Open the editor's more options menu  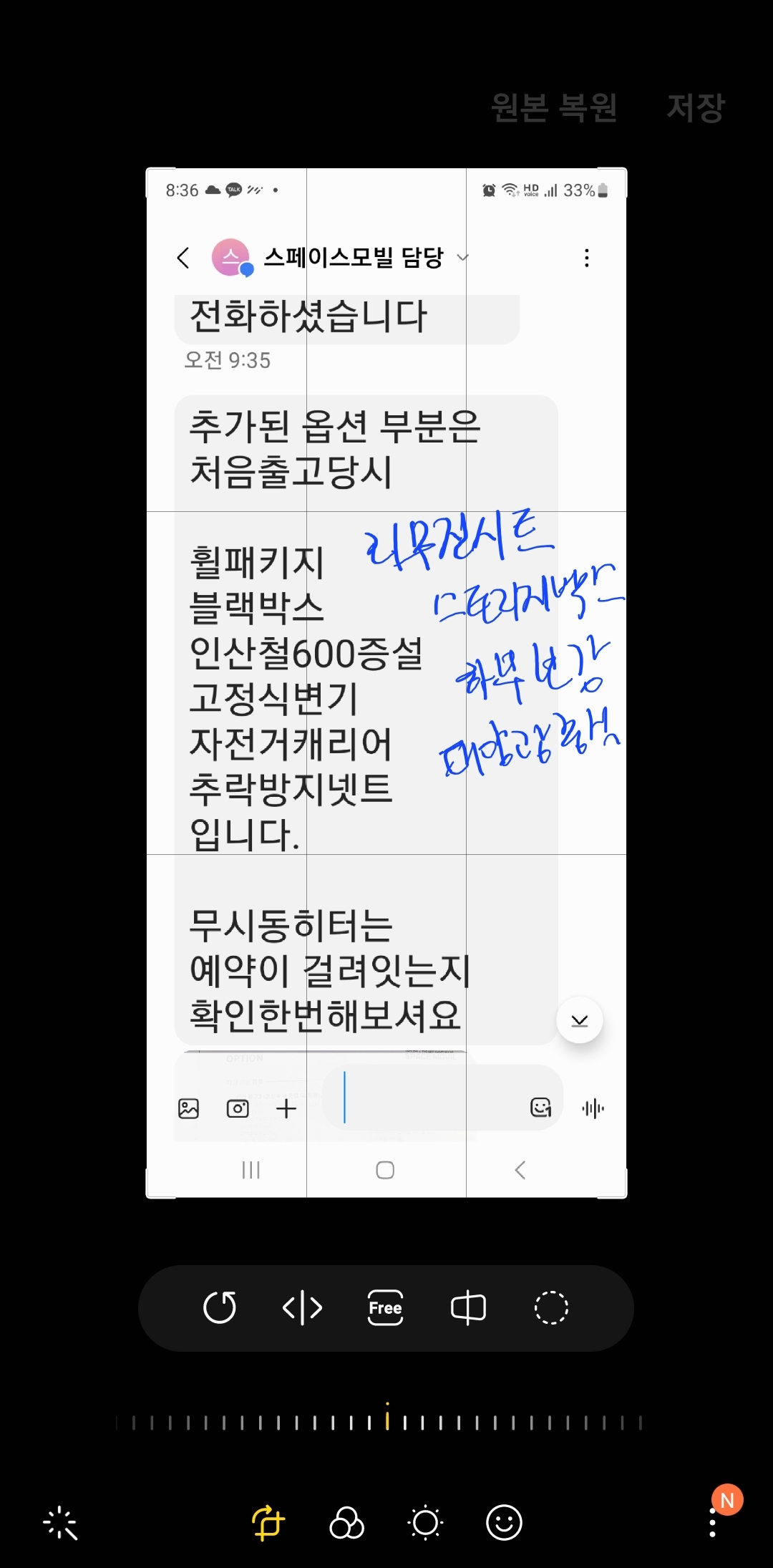point(712,1523)
